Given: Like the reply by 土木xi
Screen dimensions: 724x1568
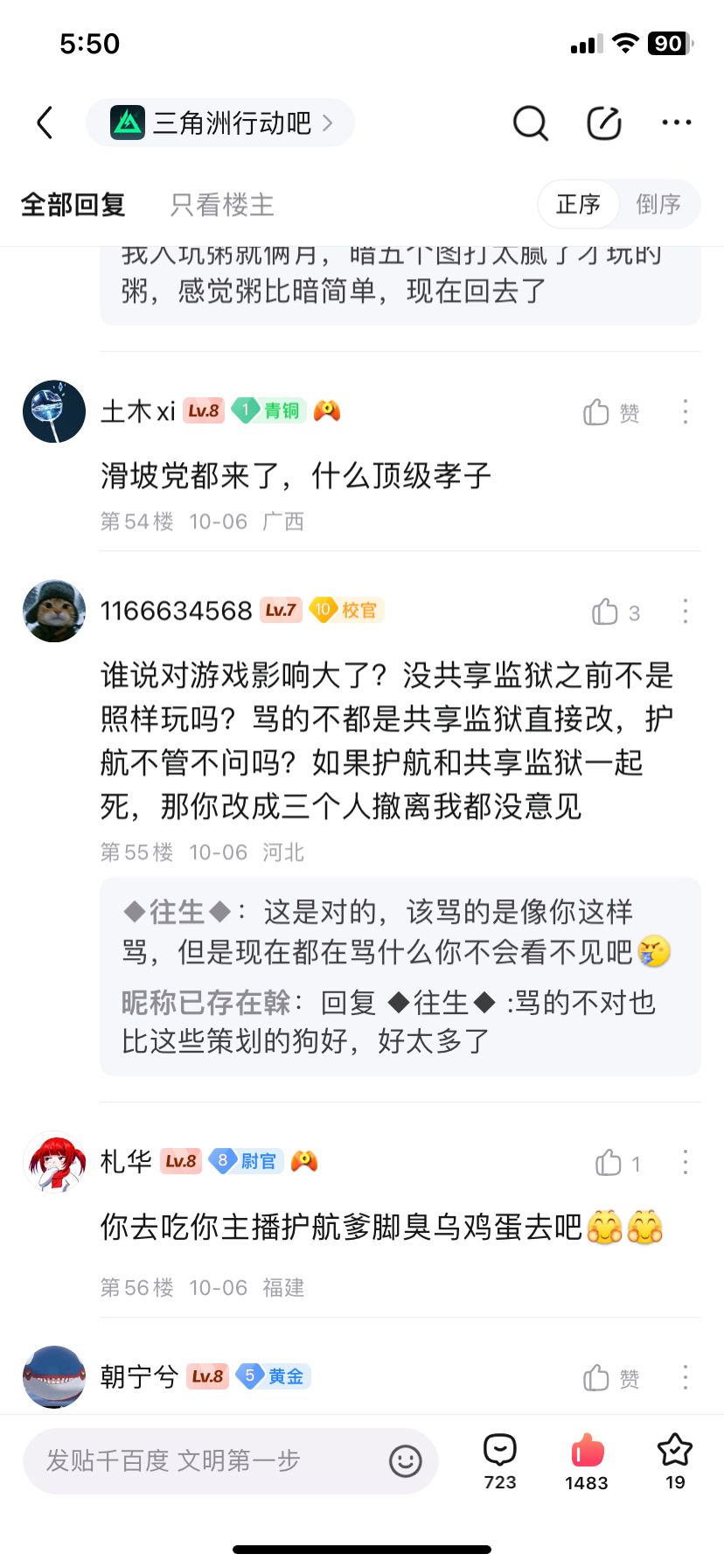Looking at the screenshot, I should [x=610, y=412].
